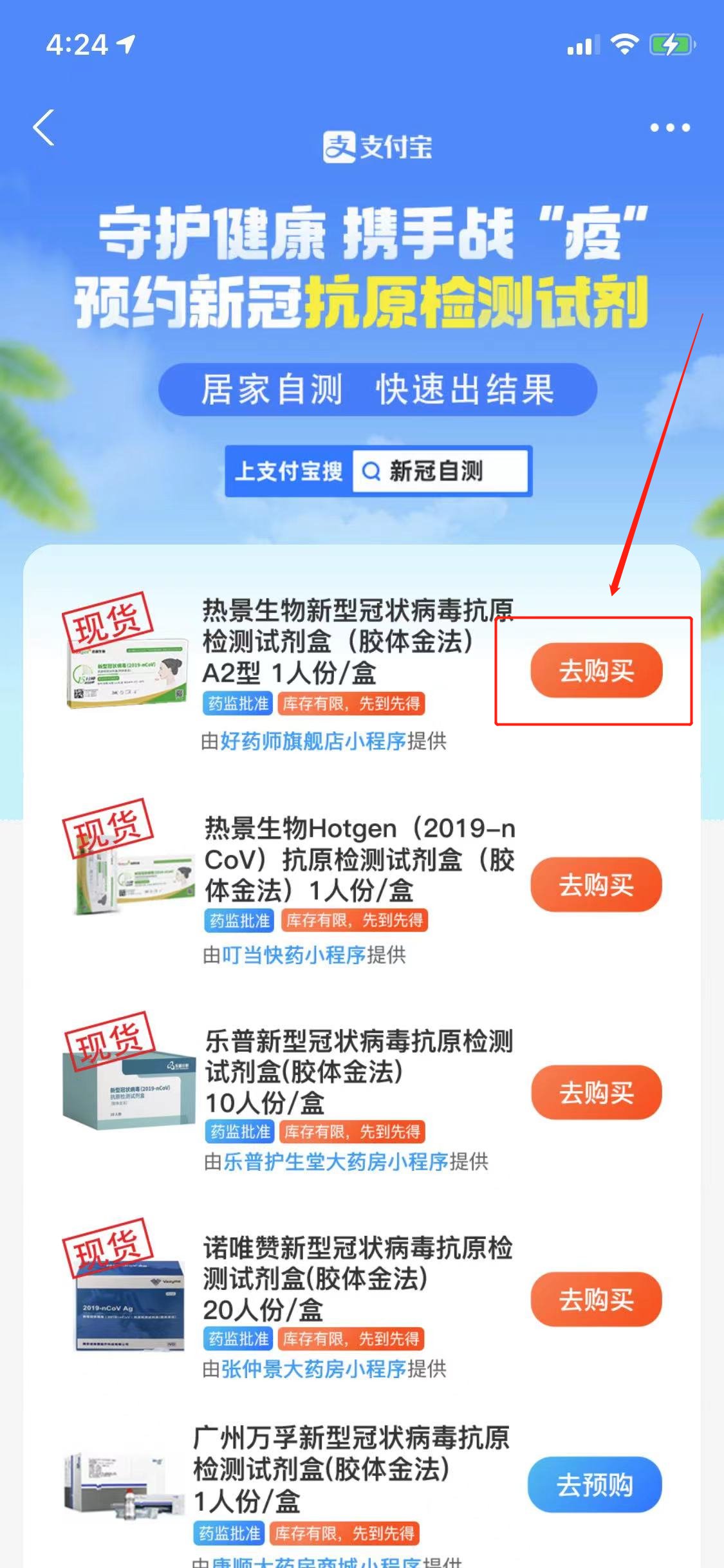724x1568 pixels.
Task: Visit 乐普护生堂大药房小程序
Action: coord(335,1161)
